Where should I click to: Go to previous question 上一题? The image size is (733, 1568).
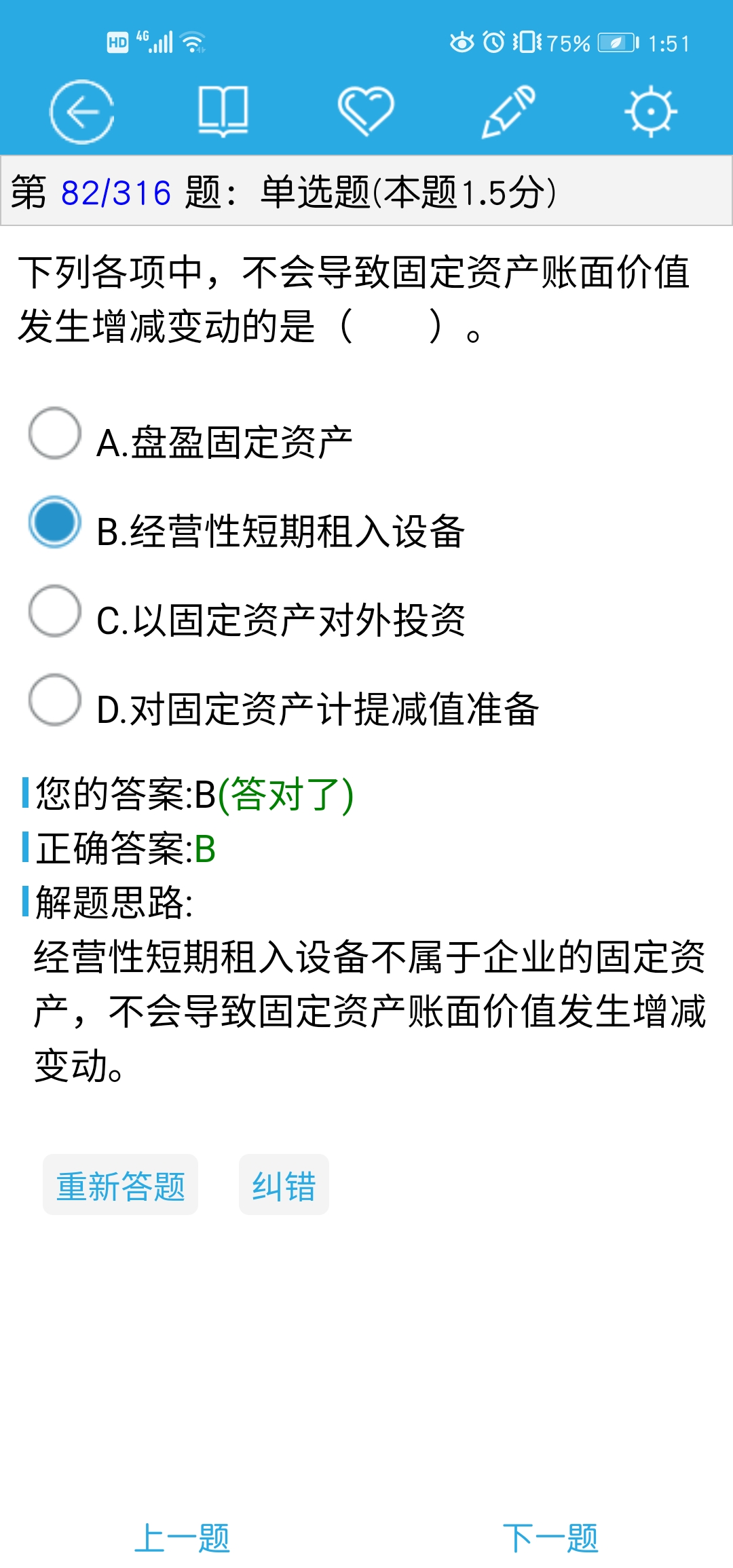point(183,1537)
